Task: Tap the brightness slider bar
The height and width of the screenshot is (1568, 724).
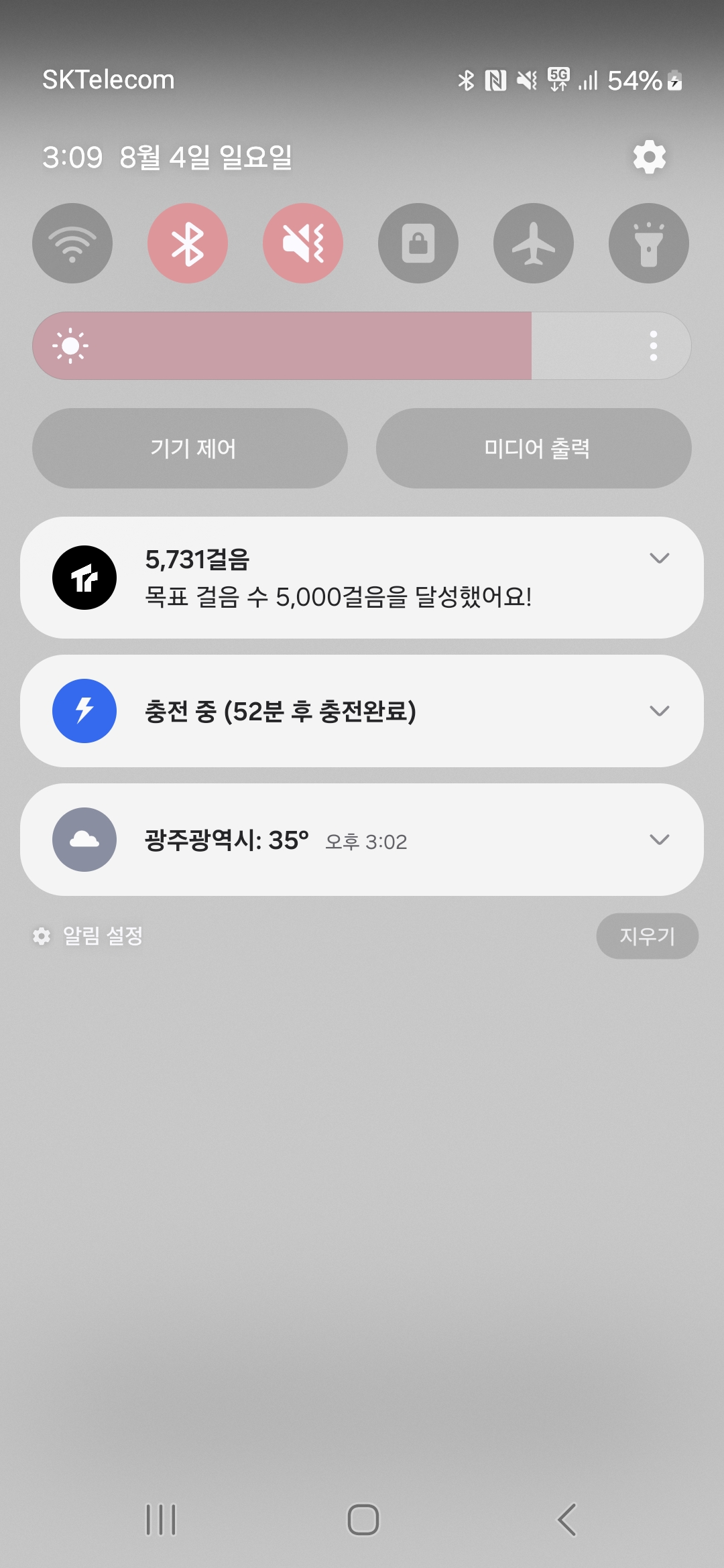Action: coord(302,346)
